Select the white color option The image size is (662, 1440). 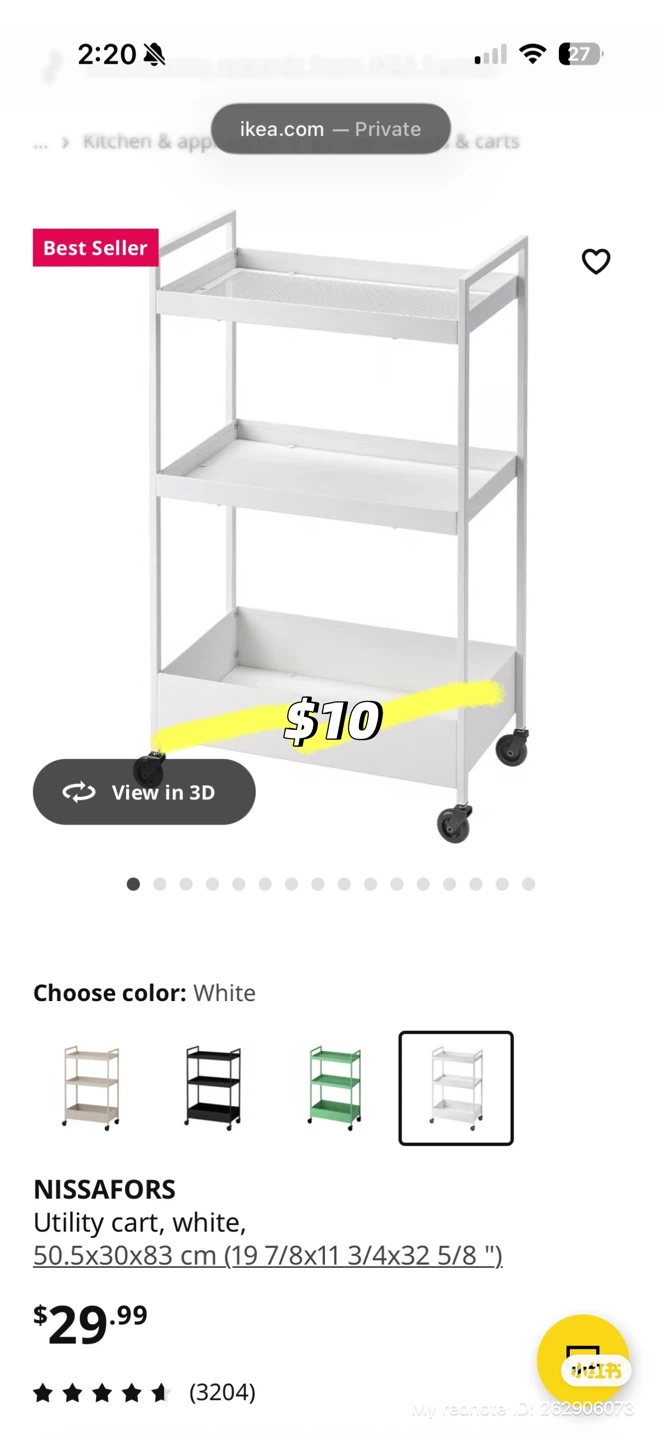(x=456, y=1088)
